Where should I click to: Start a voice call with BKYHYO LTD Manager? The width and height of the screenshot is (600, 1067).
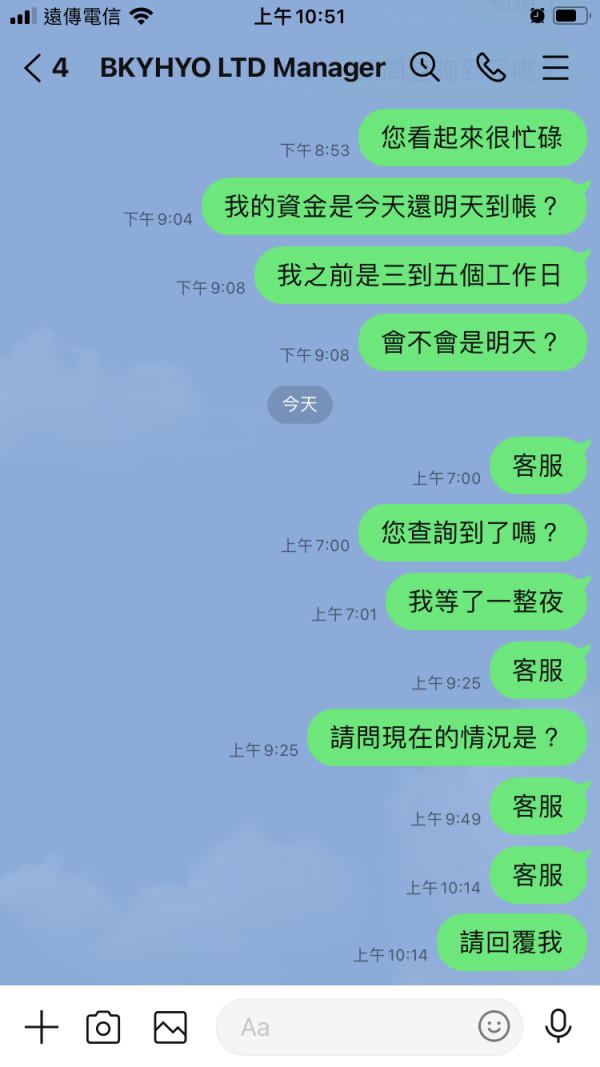[x=490, y=67]
